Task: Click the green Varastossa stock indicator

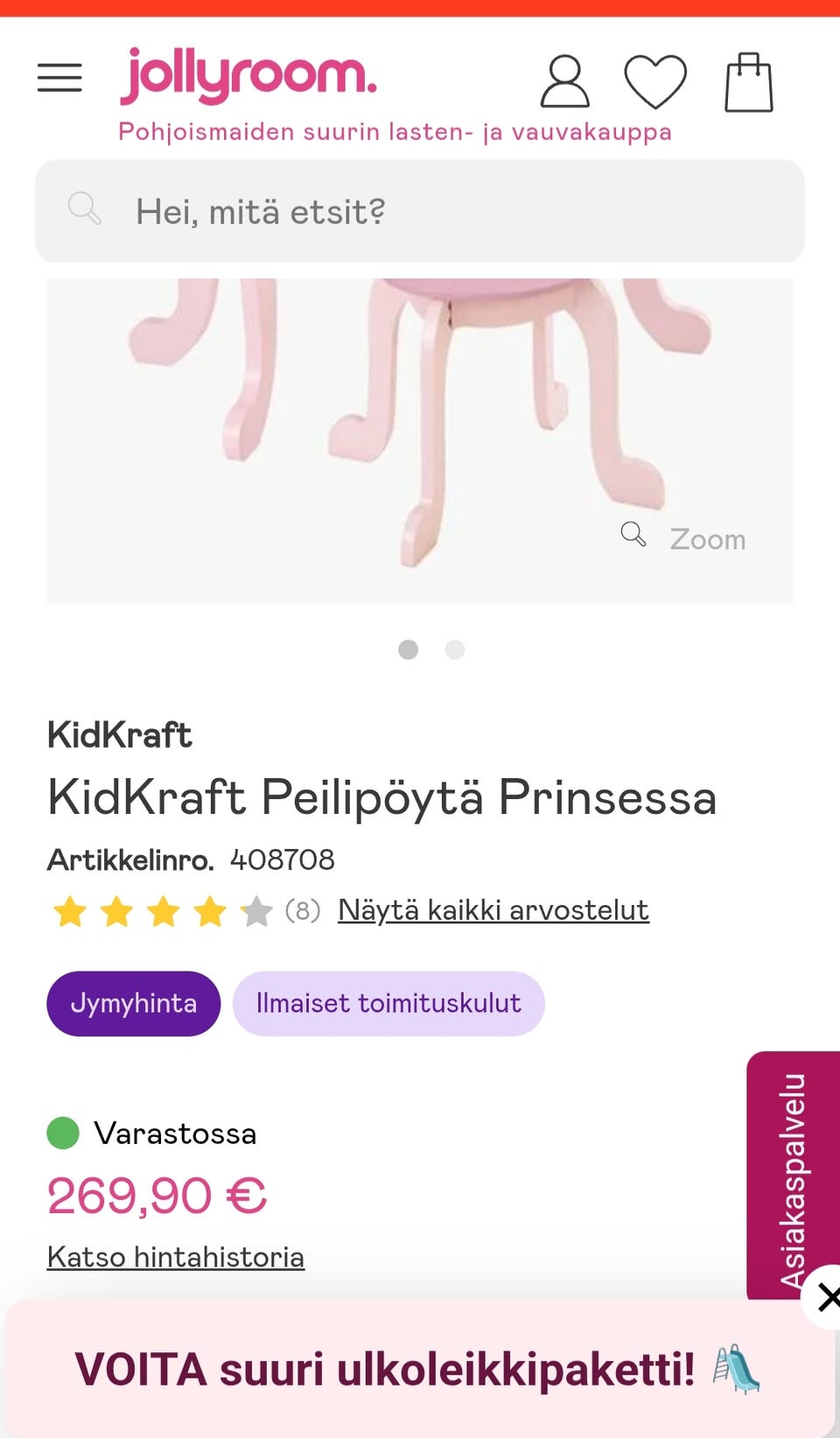Action: (65, 1133)
